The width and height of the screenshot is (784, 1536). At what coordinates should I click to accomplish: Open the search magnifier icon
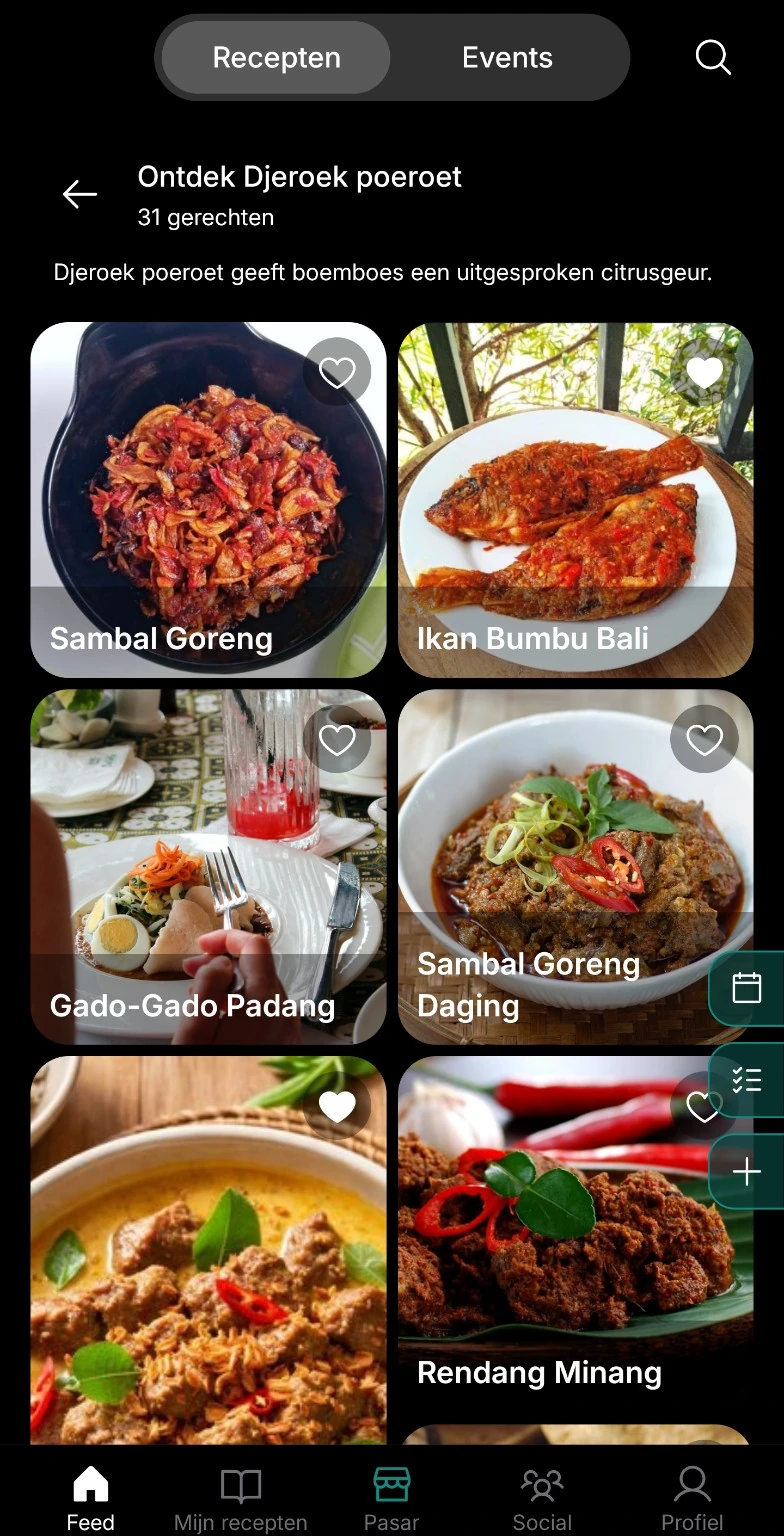(713, 57)
